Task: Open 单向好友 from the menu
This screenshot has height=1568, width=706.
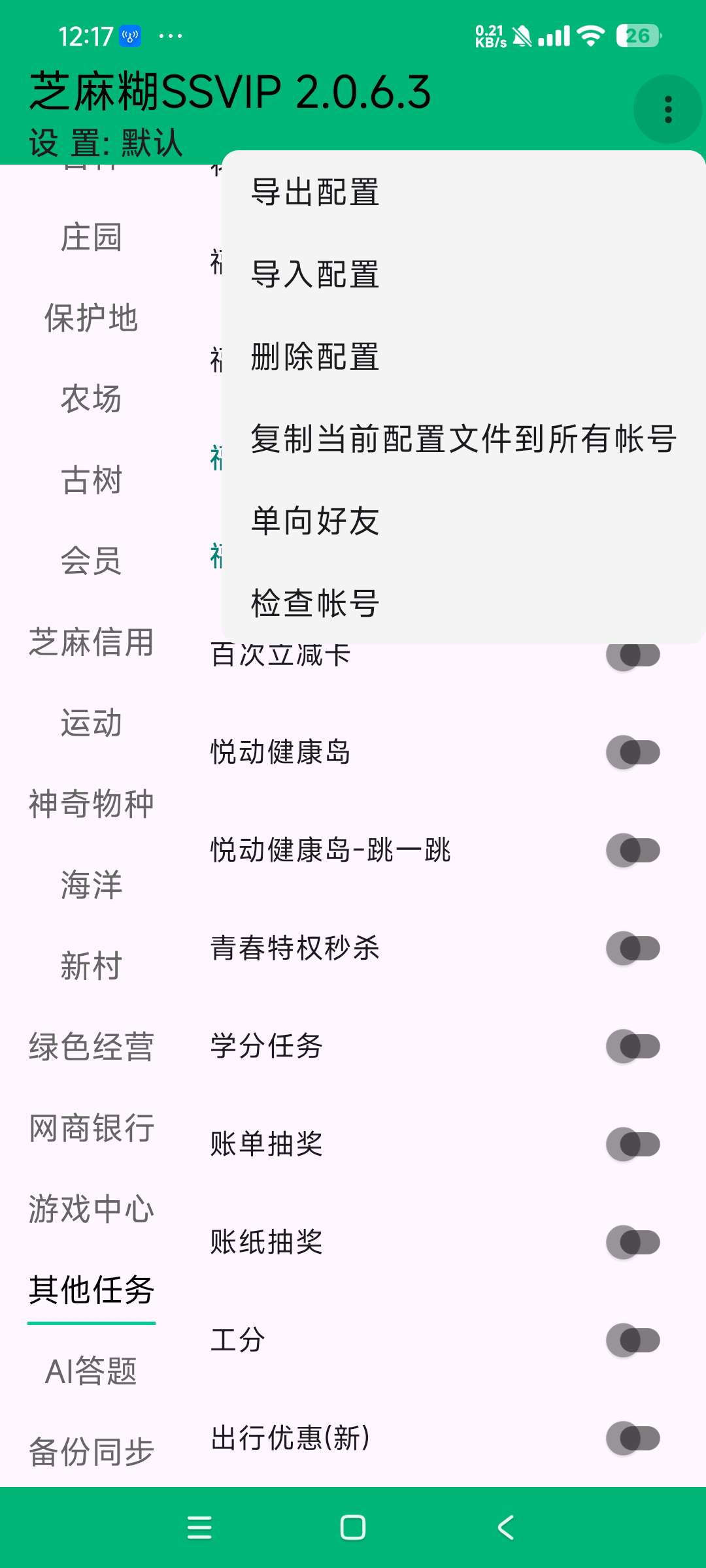Action: pos(315,521)
